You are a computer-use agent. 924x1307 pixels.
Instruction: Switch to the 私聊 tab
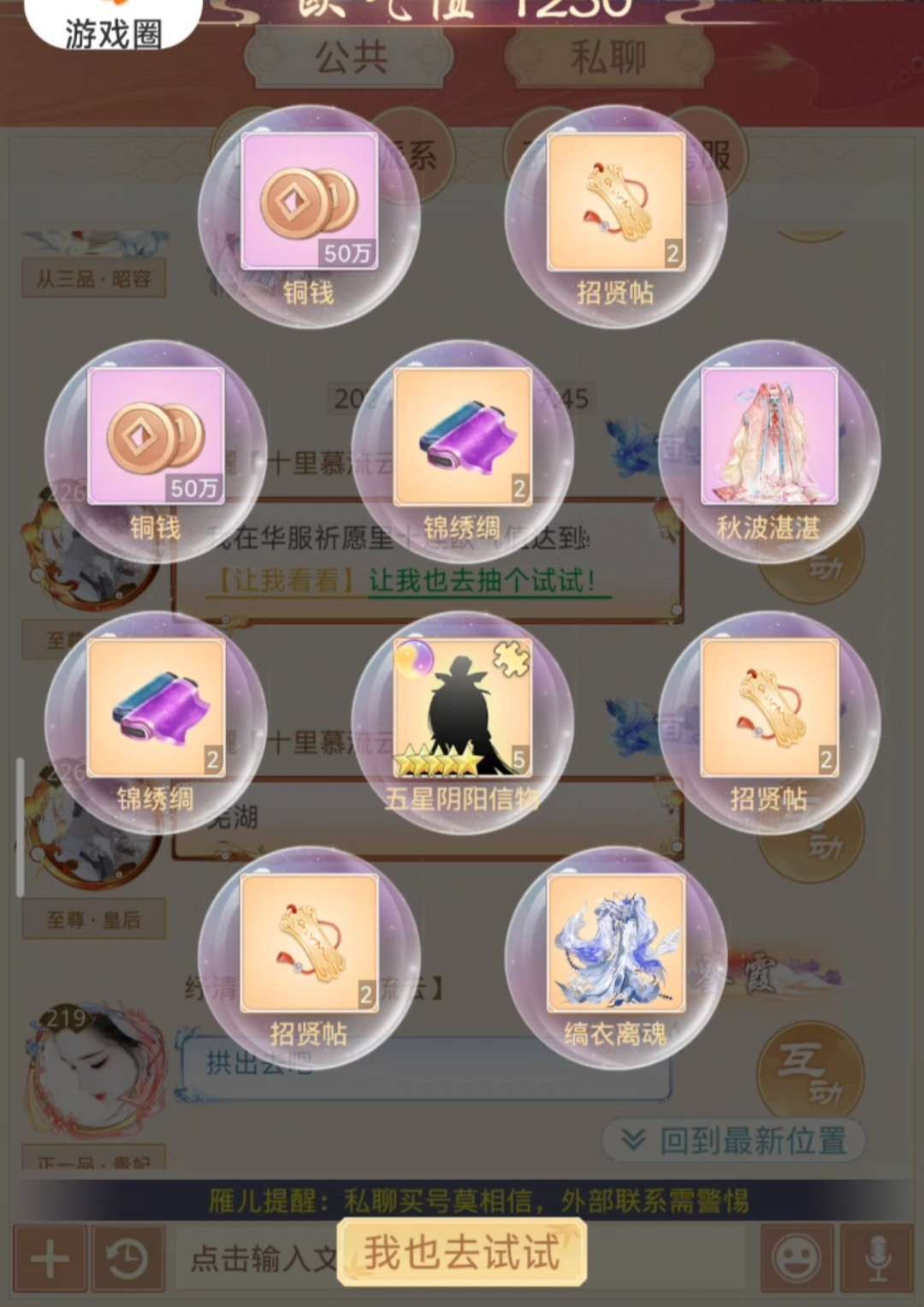point(608,58)
